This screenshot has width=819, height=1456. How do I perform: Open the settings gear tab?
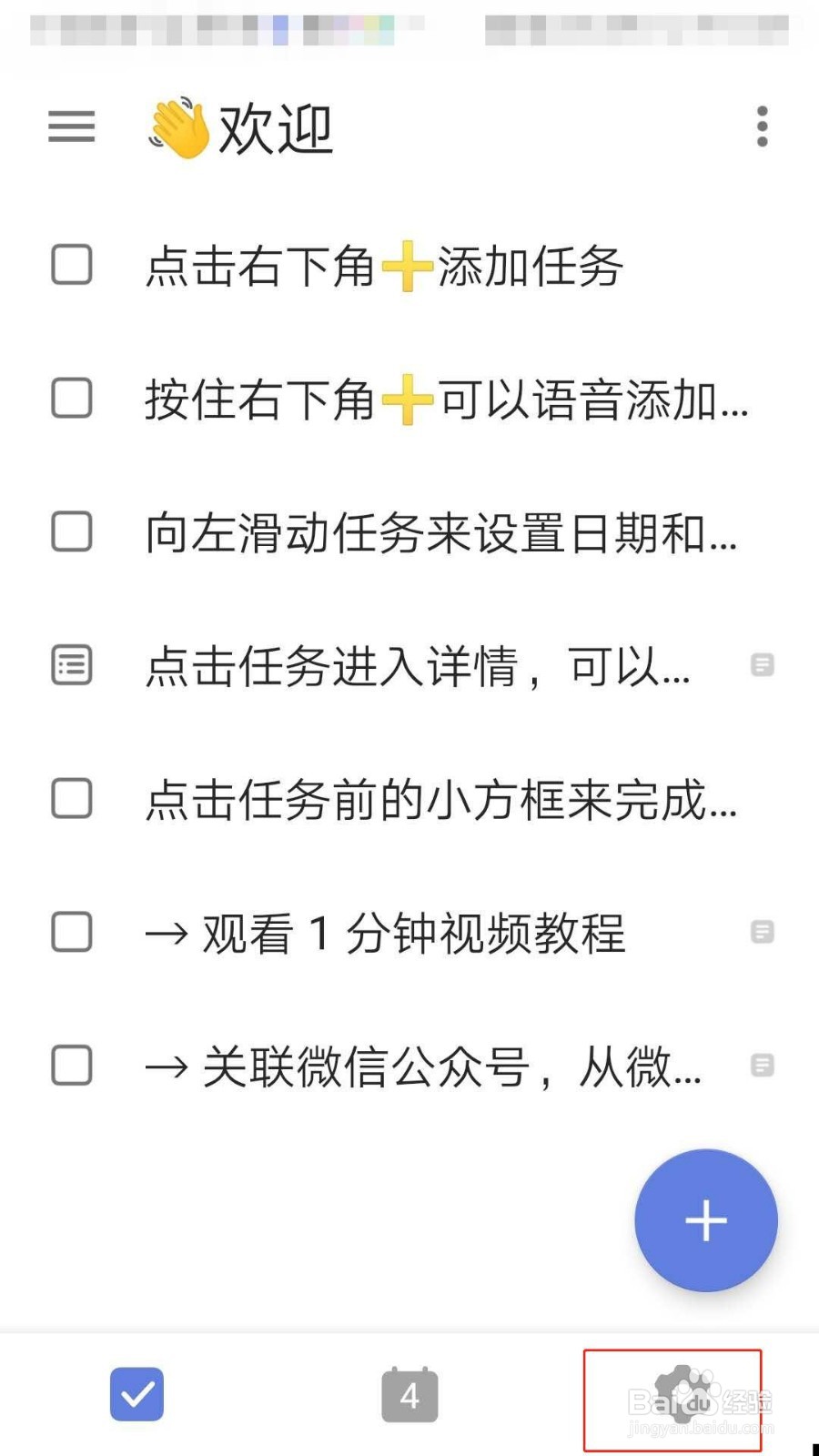(x=682, y=1394)
